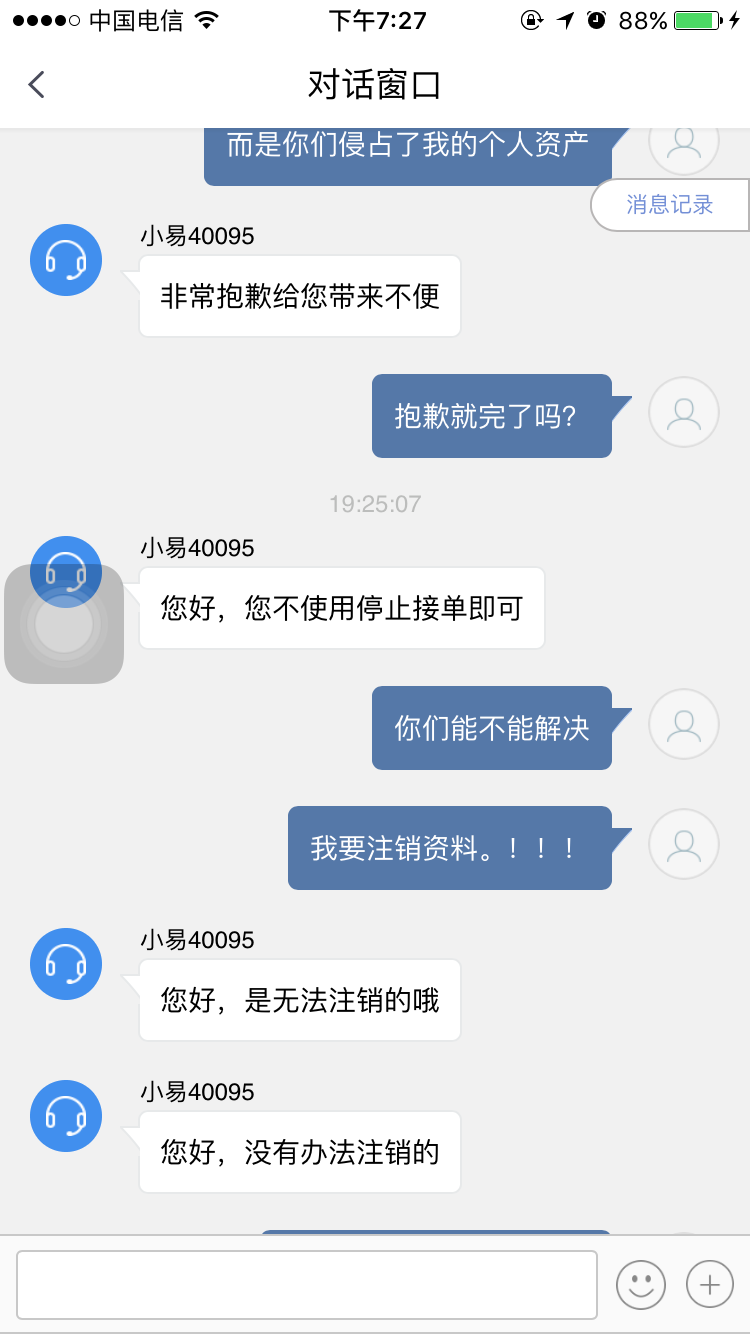
Task: Open the emoji picker smiley icon
Action: tap(641, 1284)
